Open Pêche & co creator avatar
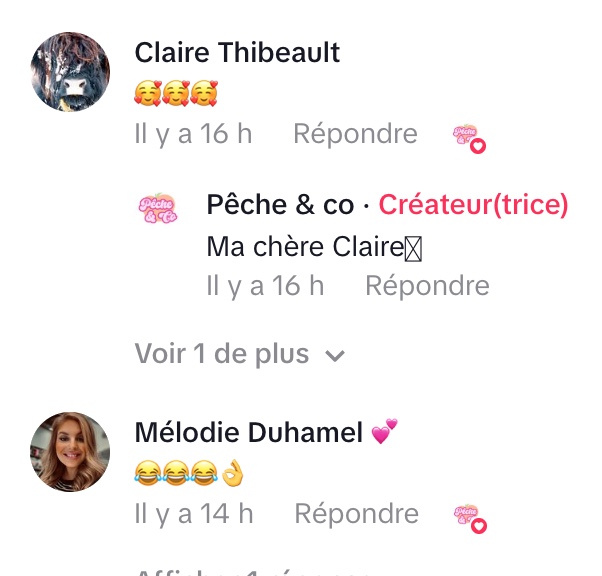The image size is (602, 576). (158, 209)
